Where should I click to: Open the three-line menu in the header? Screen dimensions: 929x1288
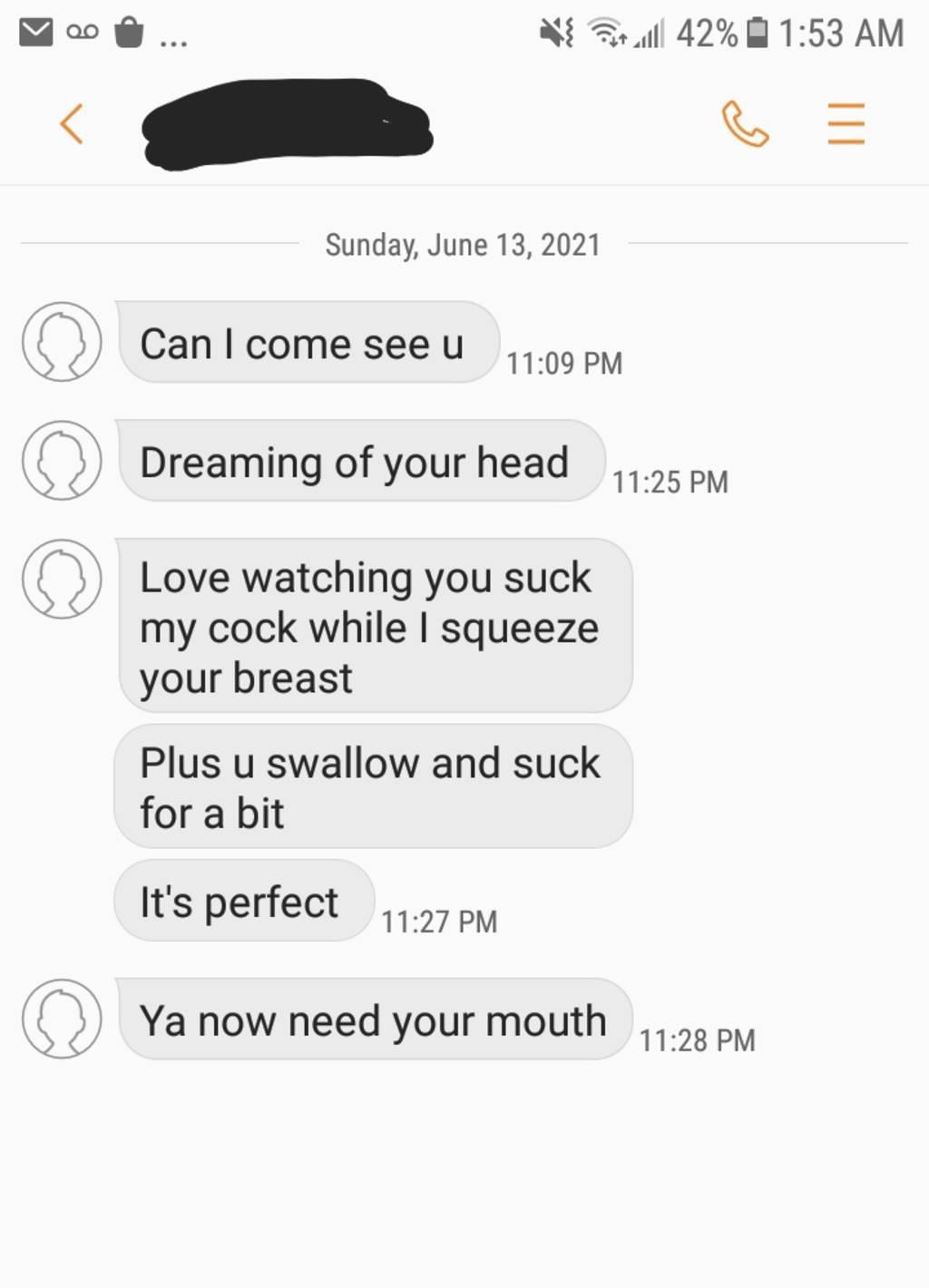tap(846, 124)
